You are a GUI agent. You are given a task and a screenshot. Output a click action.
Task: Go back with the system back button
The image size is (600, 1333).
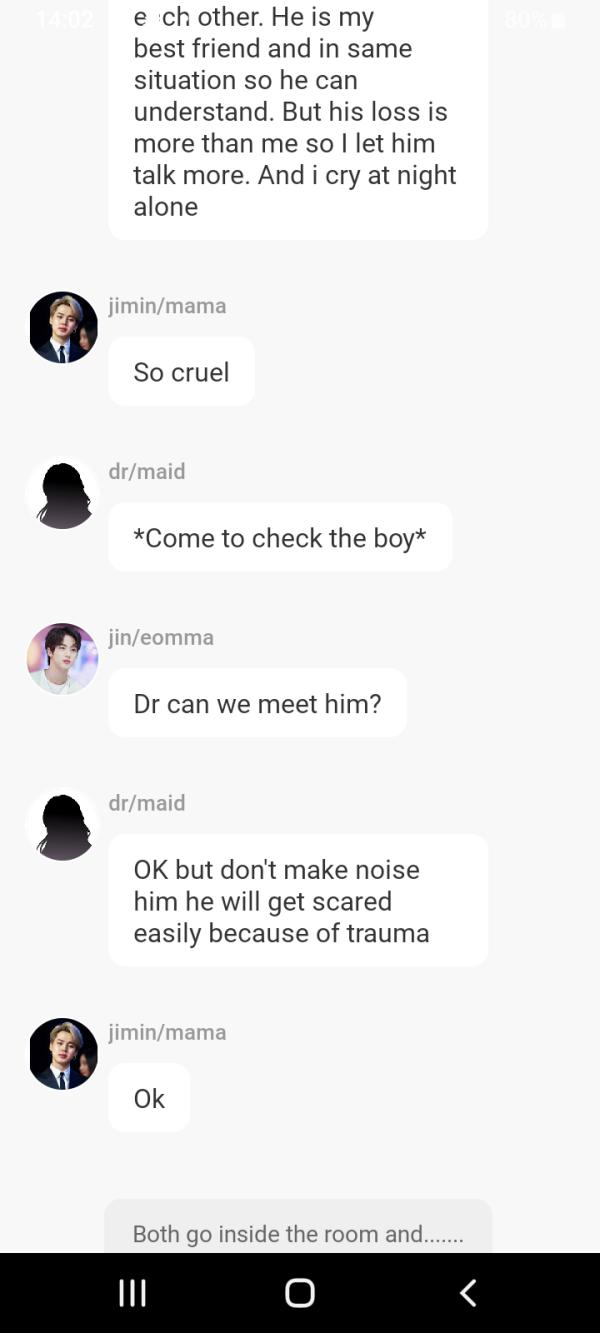point(467,1293)
